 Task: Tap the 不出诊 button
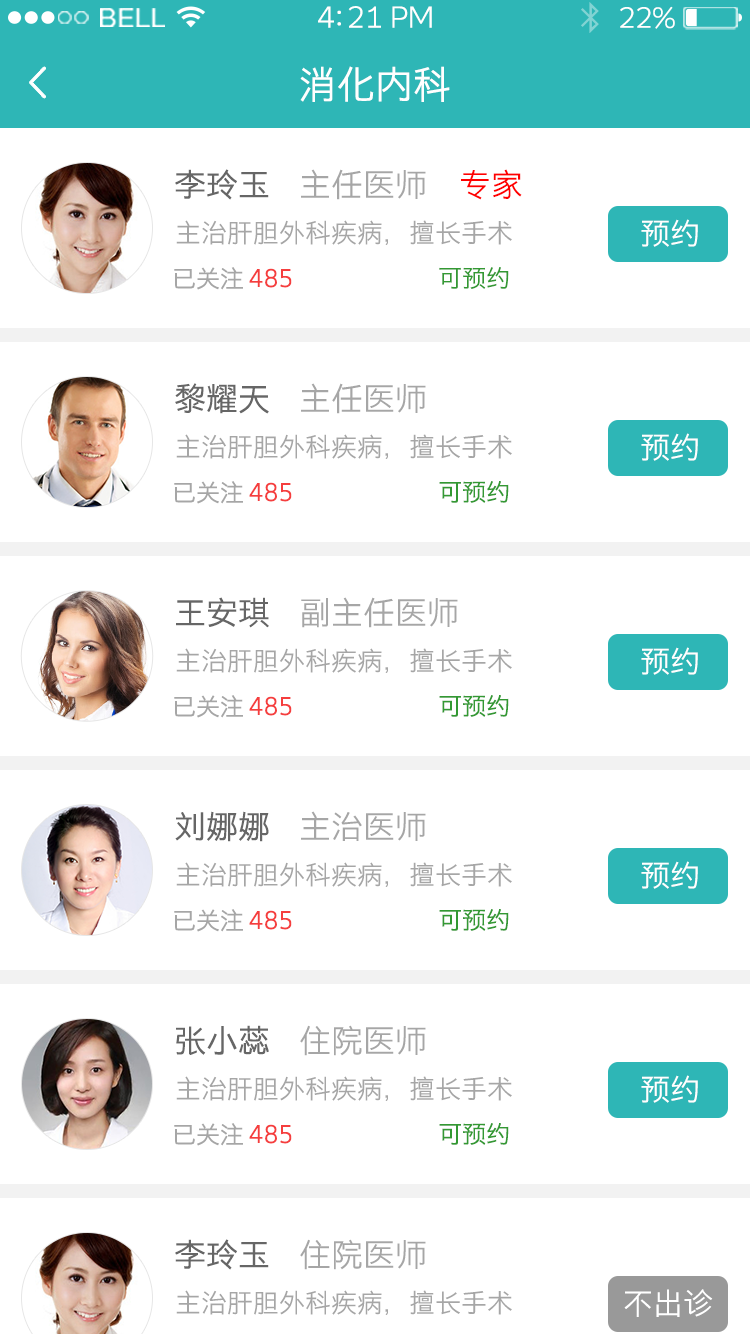(x=667, y=1303)
